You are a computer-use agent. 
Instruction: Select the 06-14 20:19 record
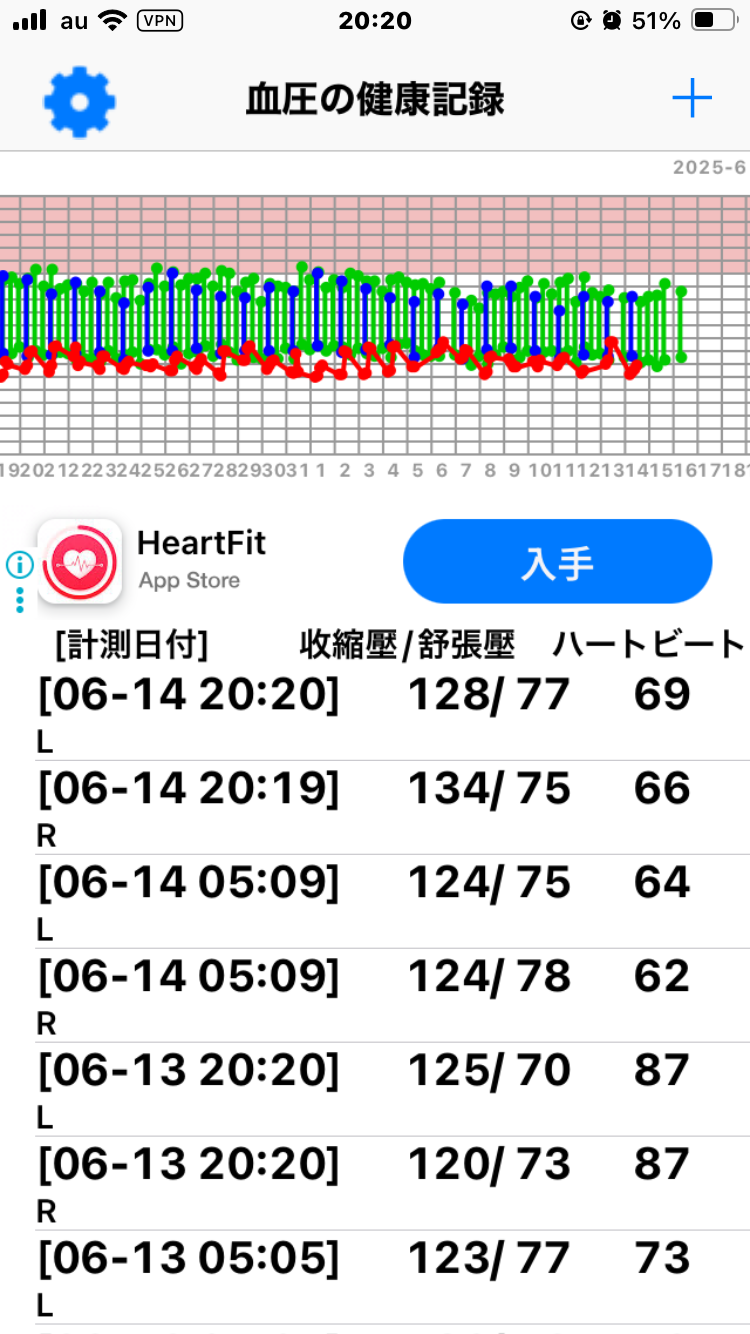click(375, 807)
